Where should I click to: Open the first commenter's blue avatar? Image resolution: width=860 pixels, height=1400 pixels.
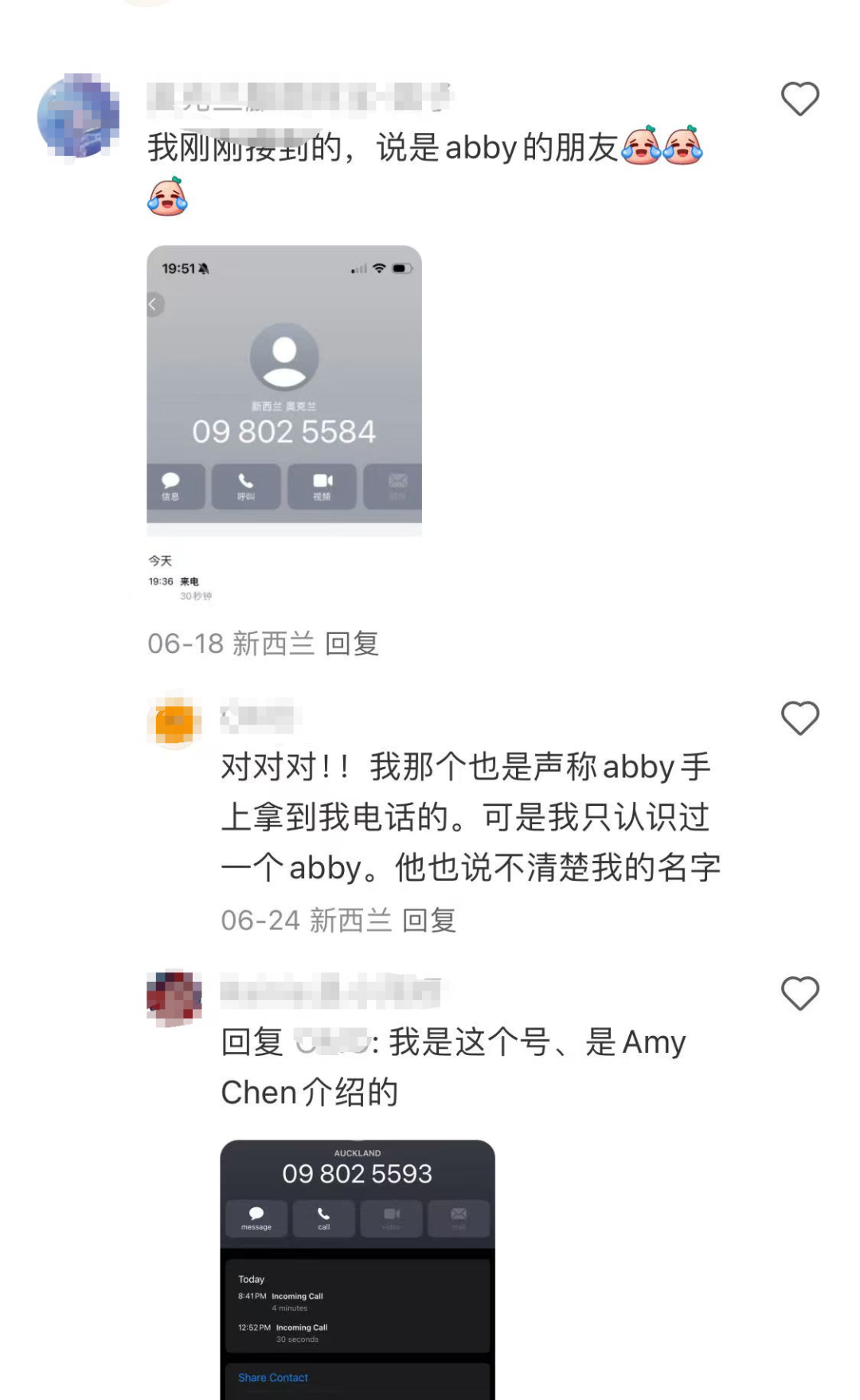pyautogui.click(x=78, y=116)
